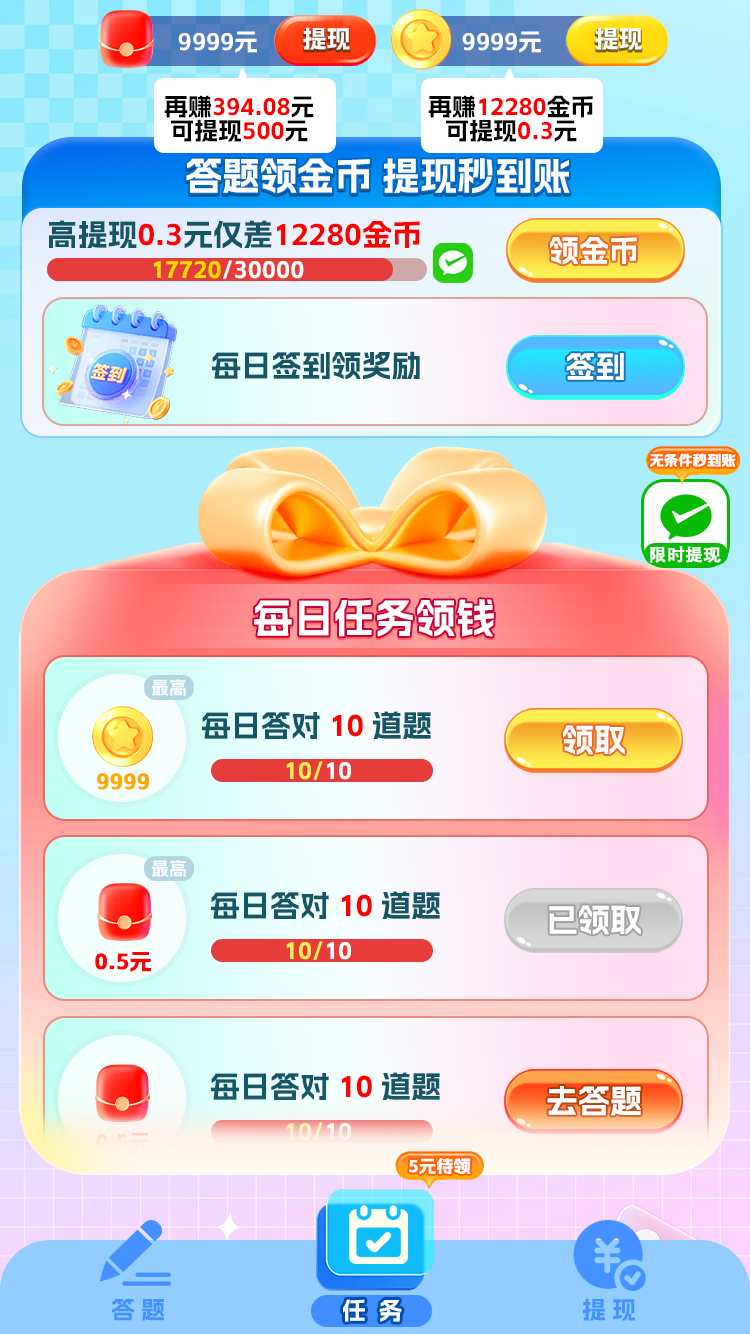The image size is (750, 1334).
Task: Tap the 领金币 button
Action: (x=594, y=250)
